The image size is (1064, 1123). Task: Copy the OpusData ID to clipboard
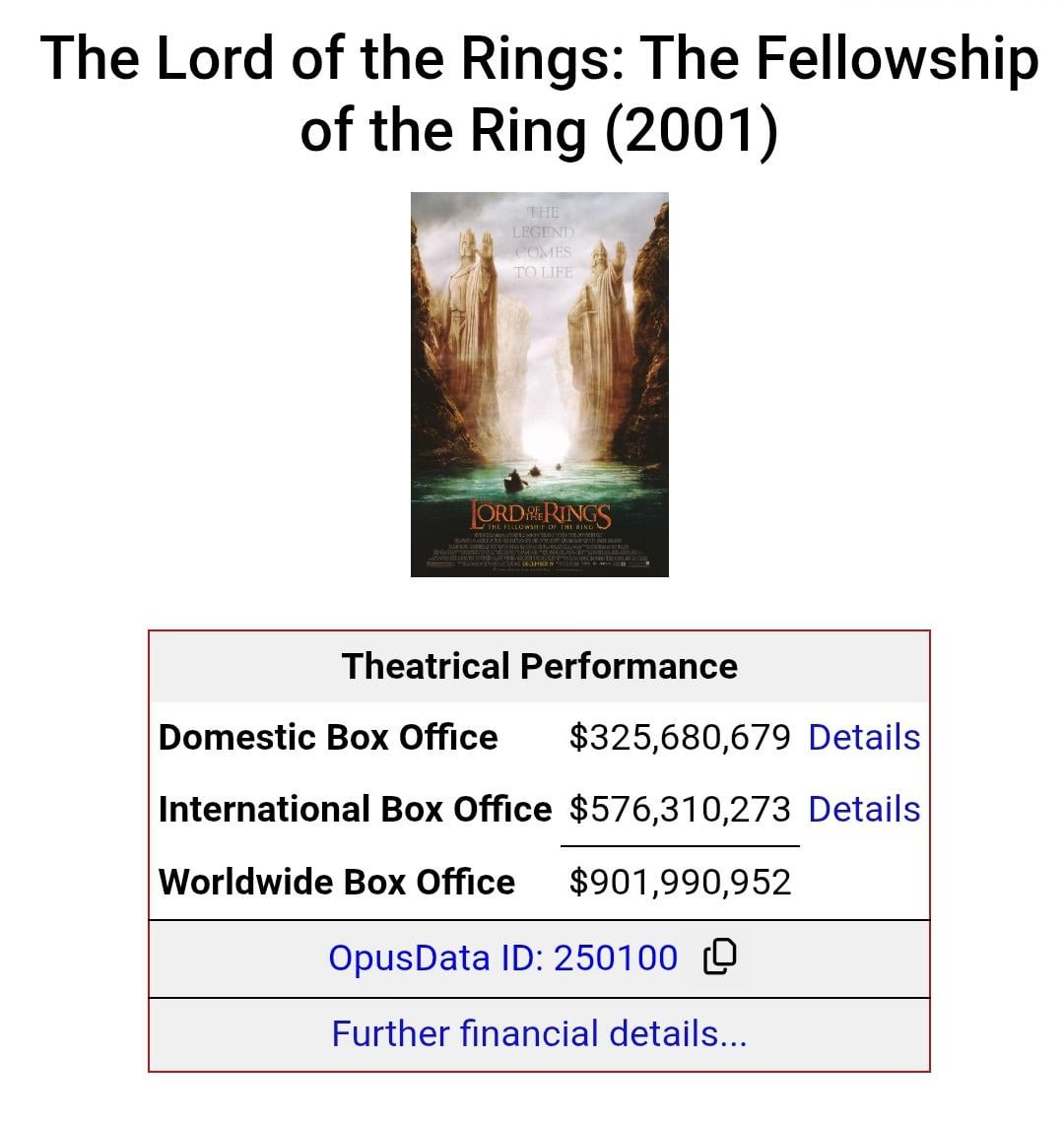(720, 957)
